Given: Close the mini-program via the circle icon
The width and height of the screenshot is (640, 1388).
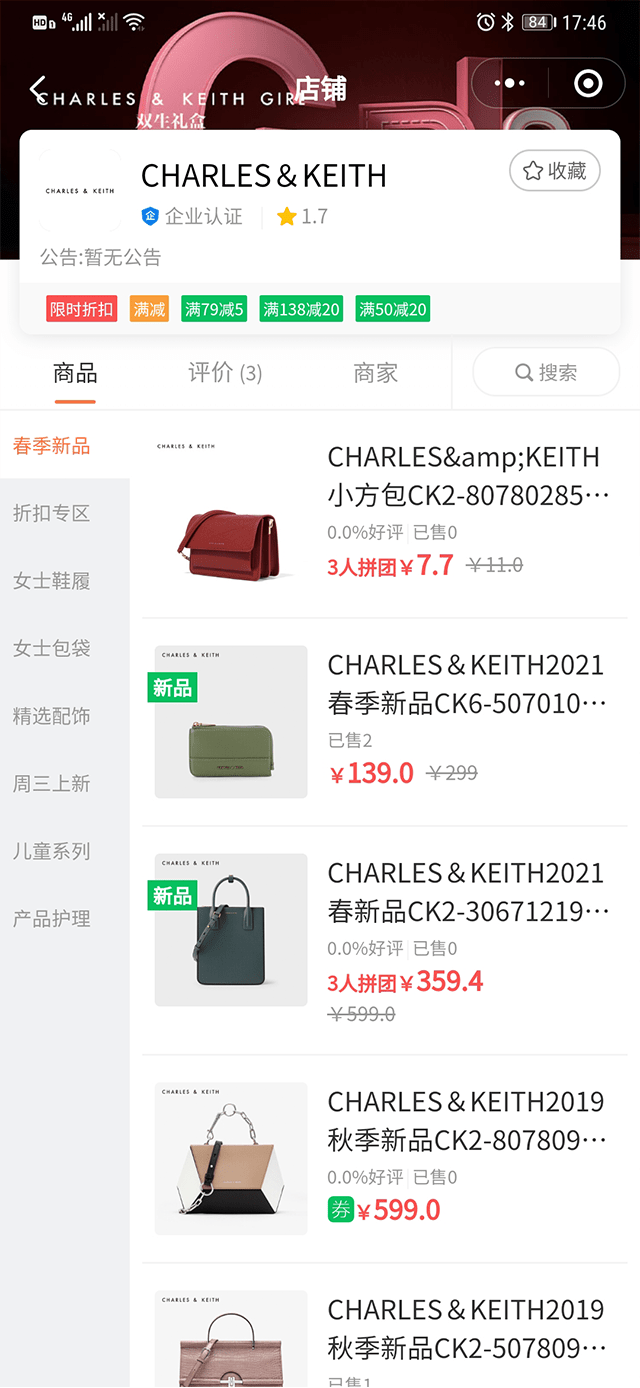Looking at the screenshot, I should coord(588,84).
